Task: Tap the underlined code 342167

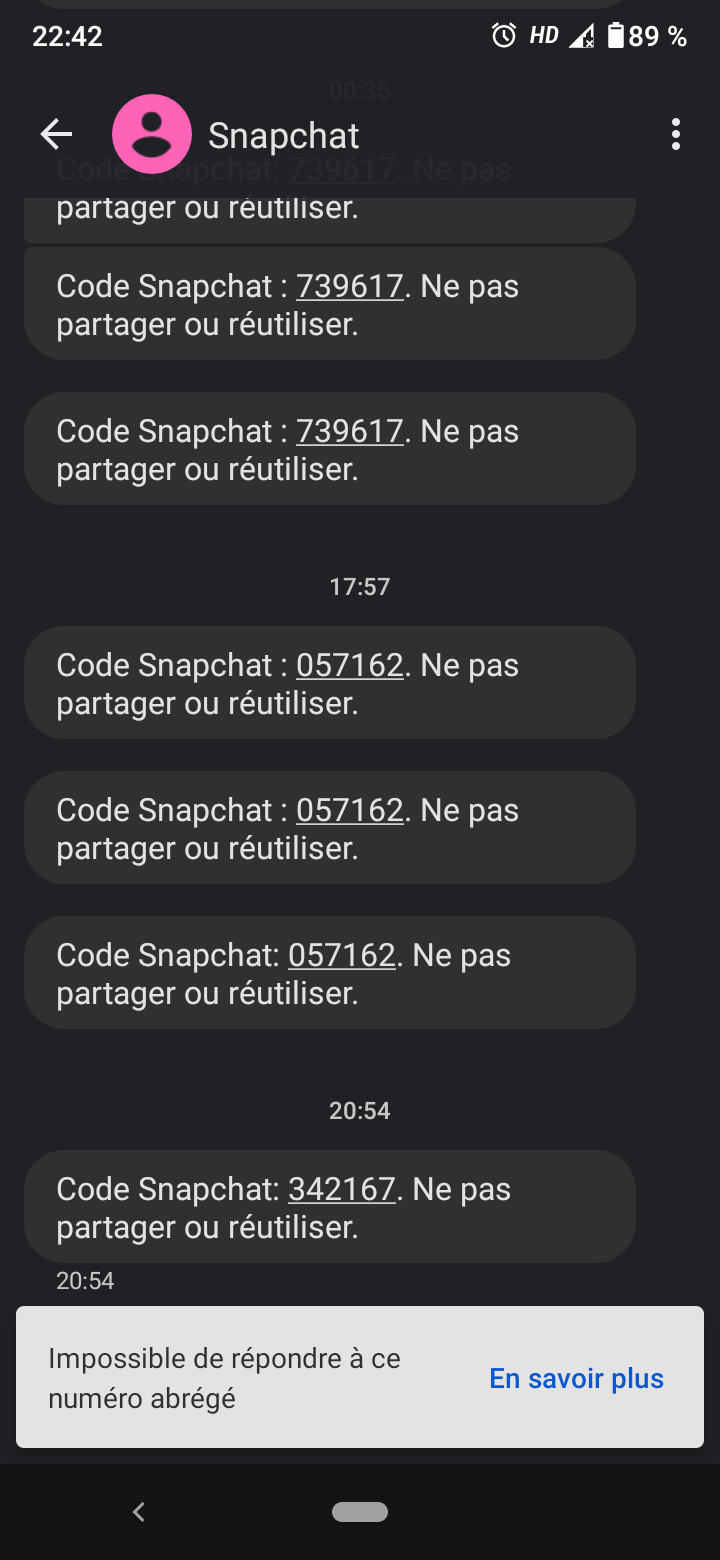Action: (342, 1189)
